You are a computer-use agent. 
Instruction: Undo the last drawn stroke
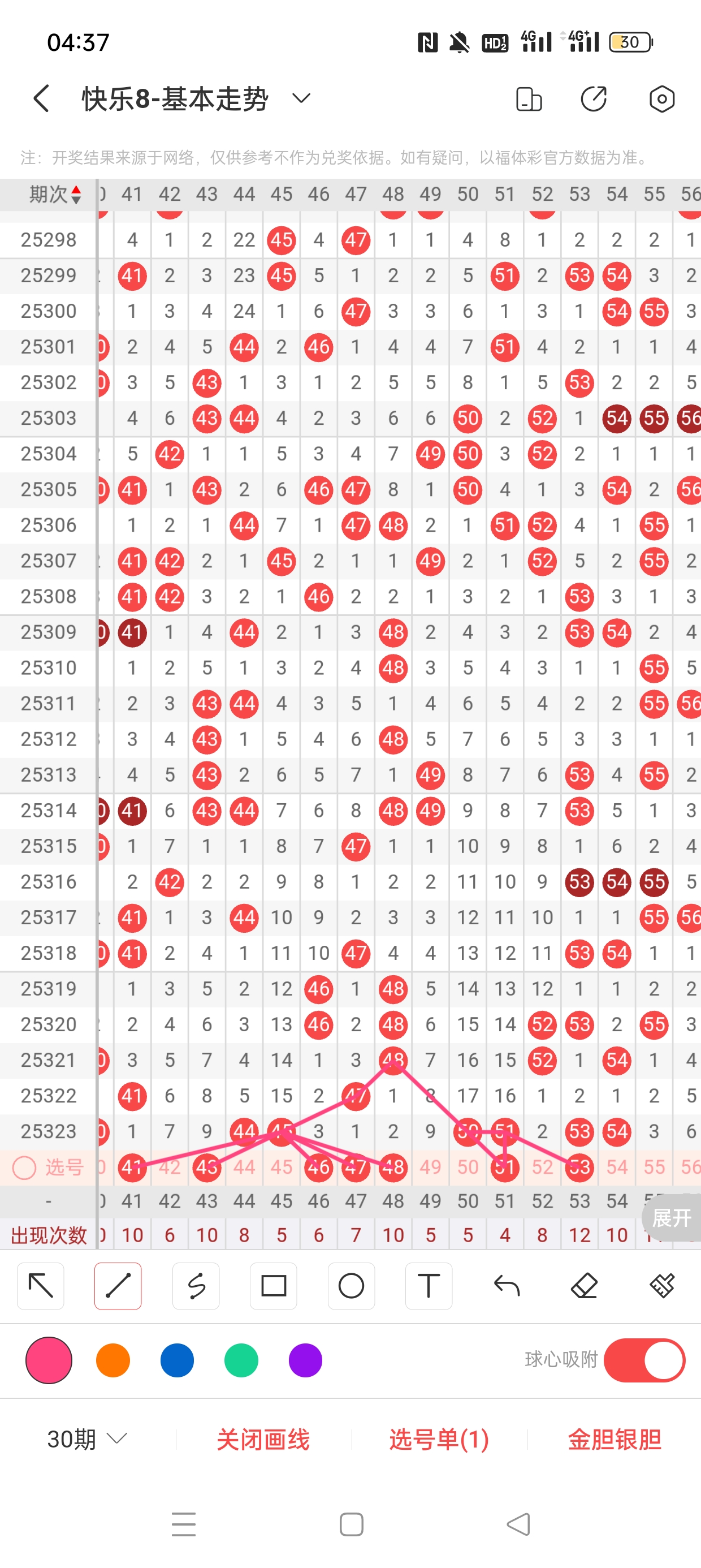pos(507,1286)
